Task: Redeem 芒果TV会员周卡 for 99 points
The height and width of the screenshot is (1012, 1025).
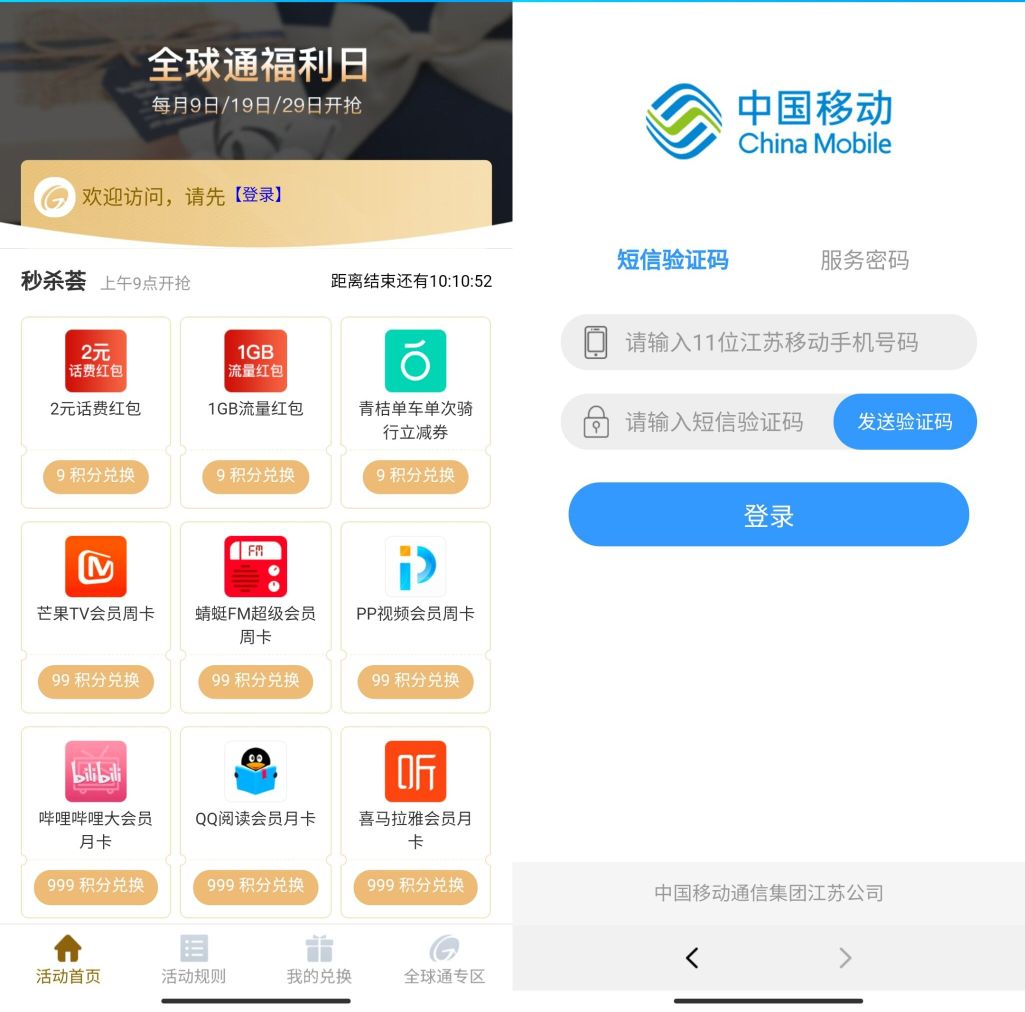Action: [x=96, y=681]
